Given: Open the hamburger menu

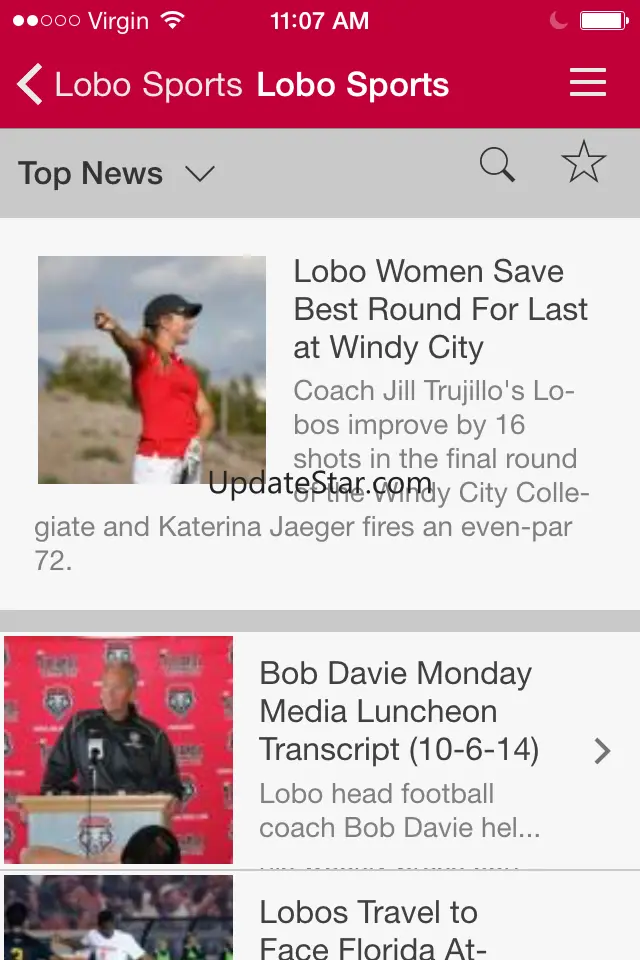Looking at the screenshot, I should pos(588,84).
